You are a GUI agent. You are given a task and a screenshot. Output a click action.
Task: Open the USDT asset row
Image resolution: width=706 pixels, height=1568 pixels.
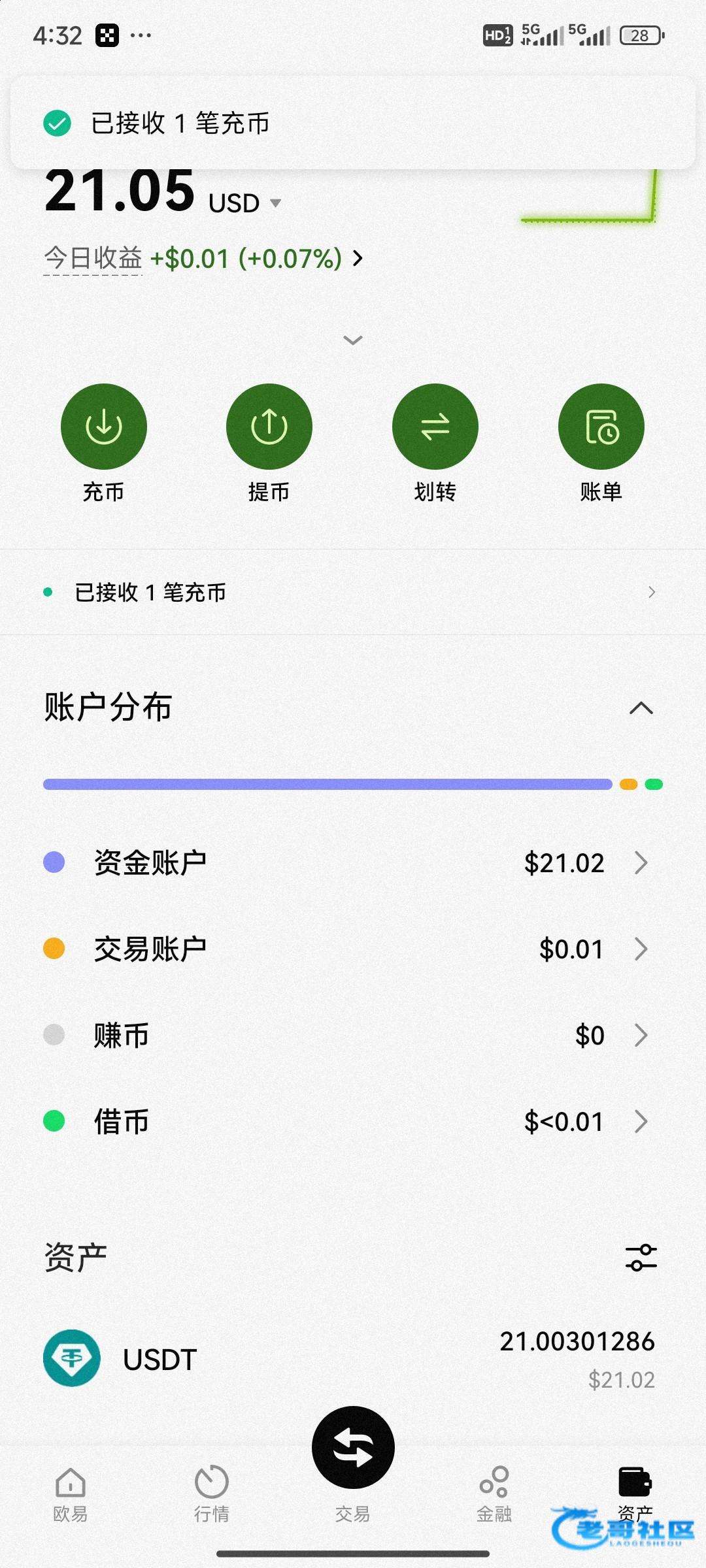click(353, 1359)
